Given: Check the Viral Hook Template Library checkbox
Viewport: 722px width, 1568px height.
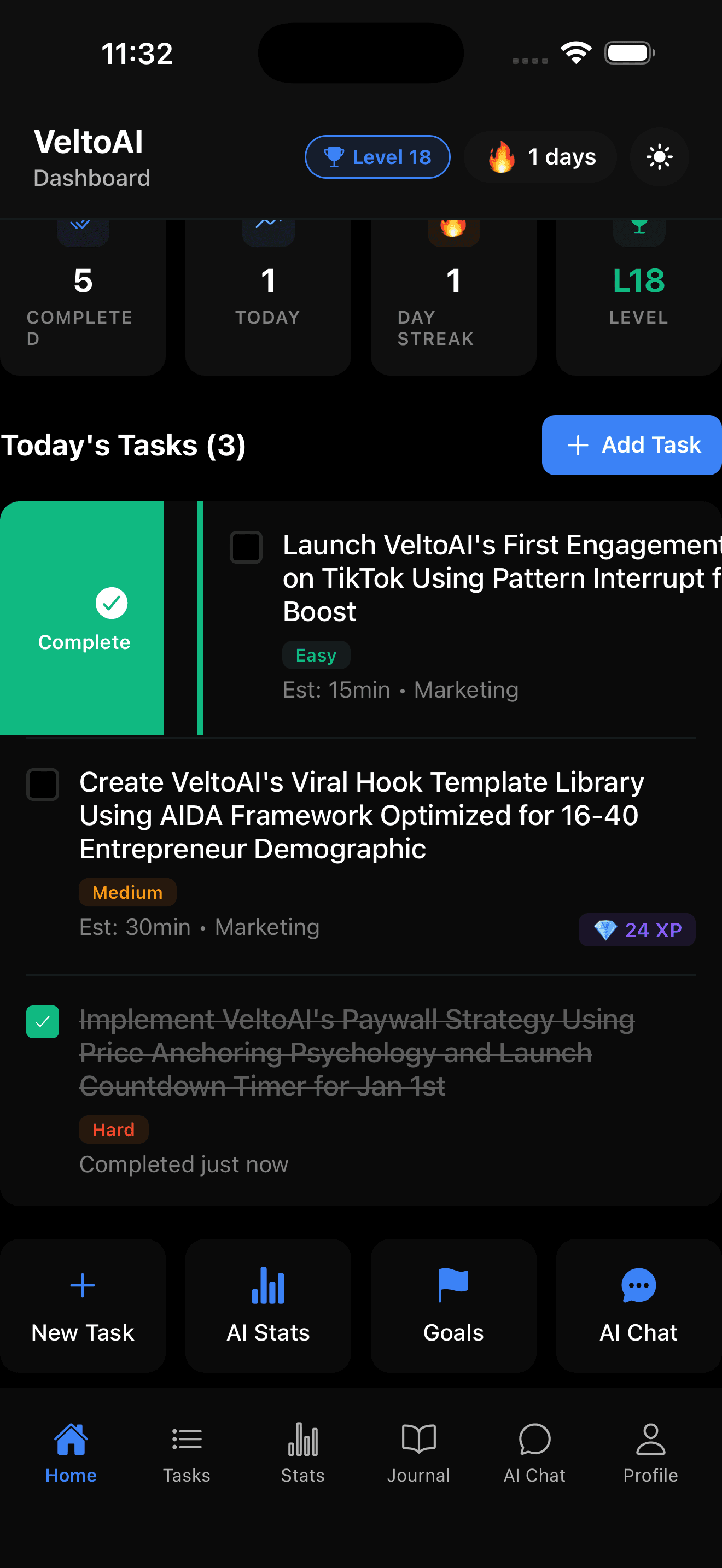Looking at the screenshot, I should tap(43, 785).
